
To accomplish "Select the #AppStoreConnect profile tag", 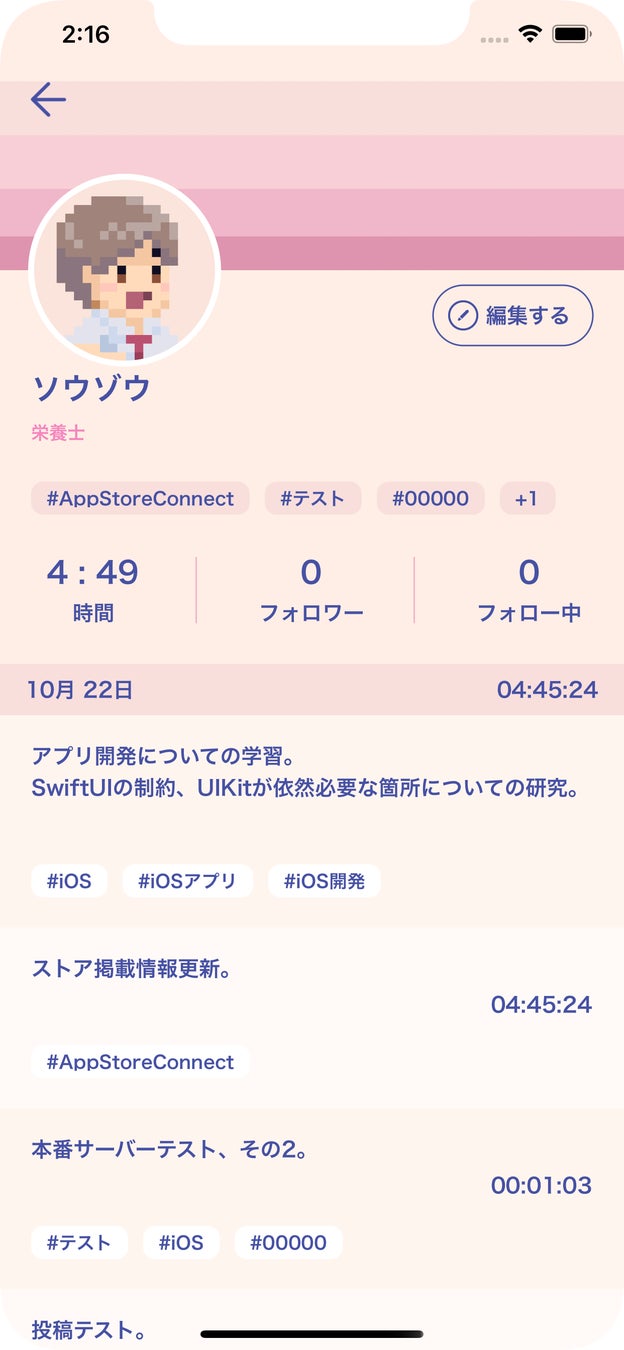I will (x=140, y=498).
